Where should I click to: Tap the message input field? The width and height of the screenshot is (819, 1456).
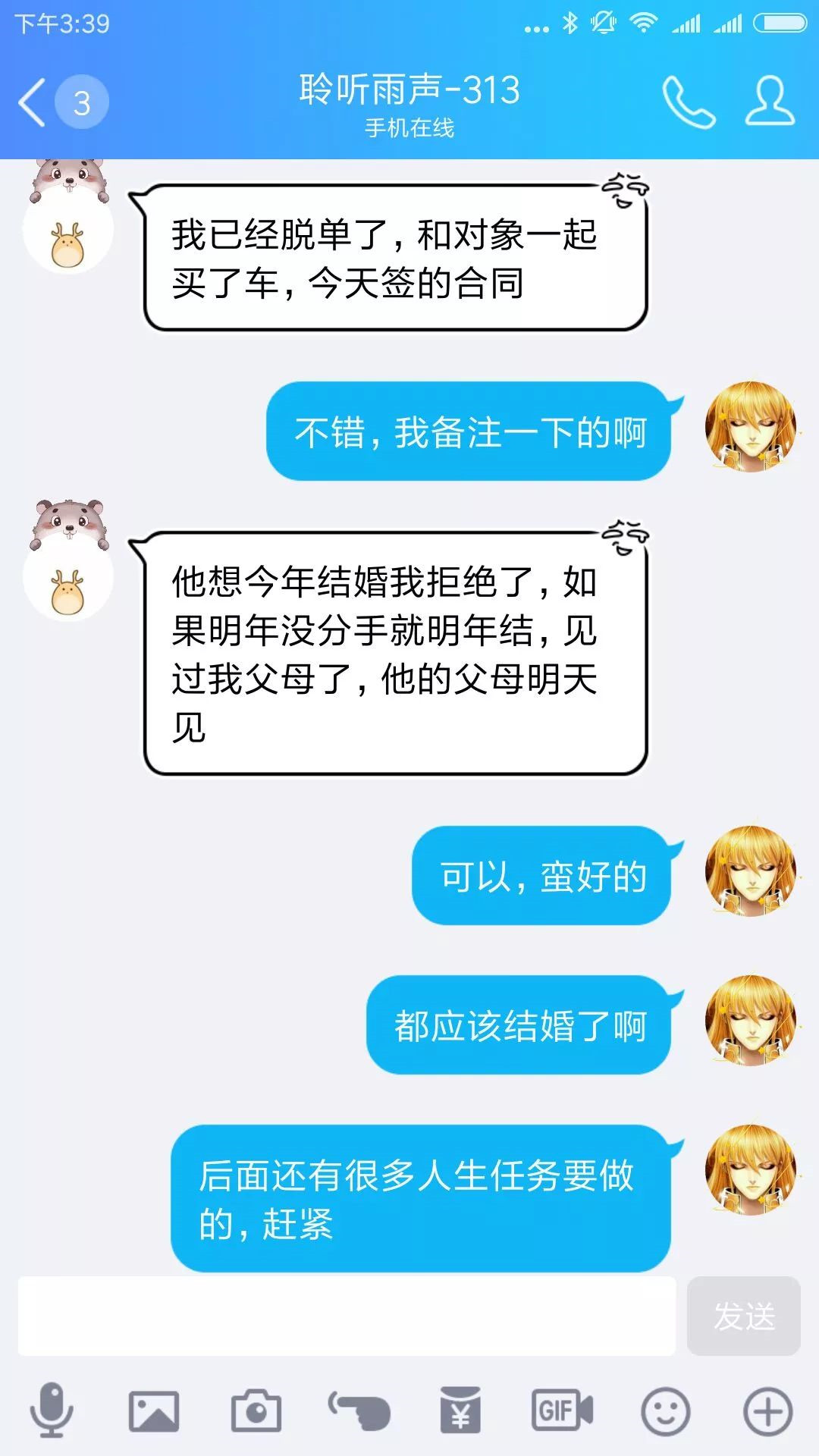347,1316
